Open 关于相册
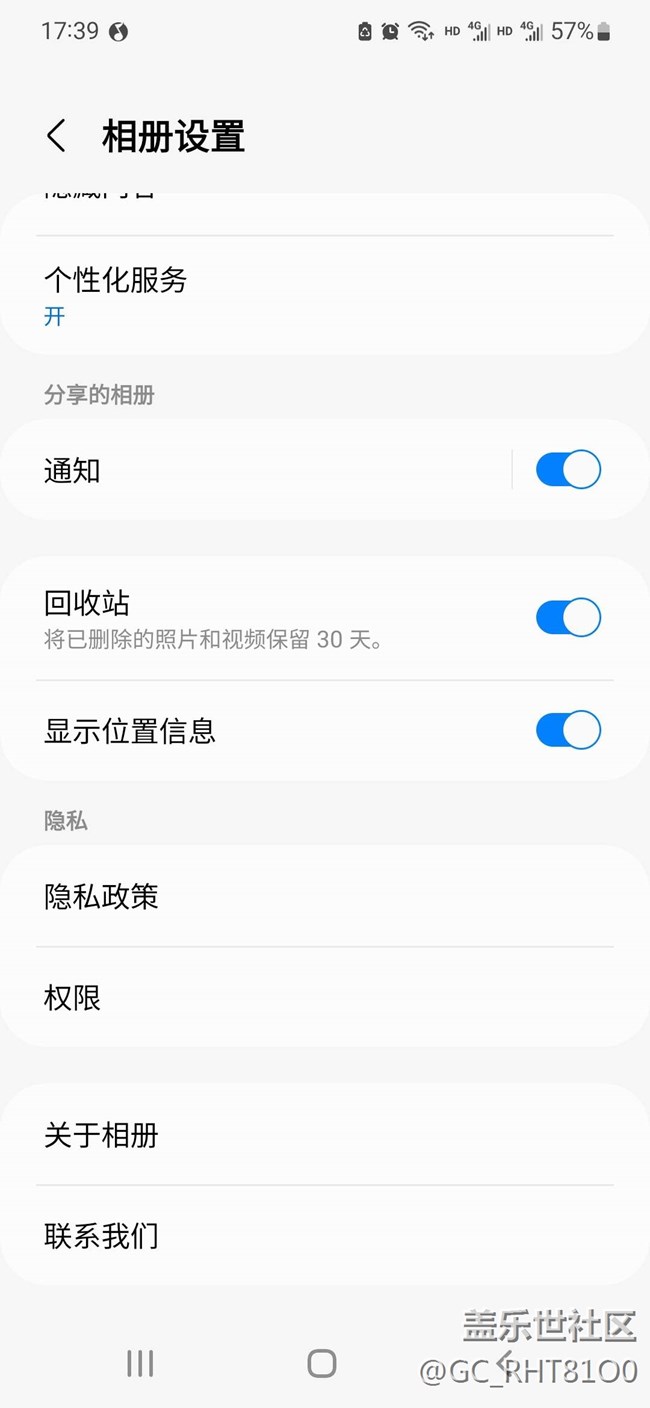The image size is (650, 1408). [x=300, y=1135]
